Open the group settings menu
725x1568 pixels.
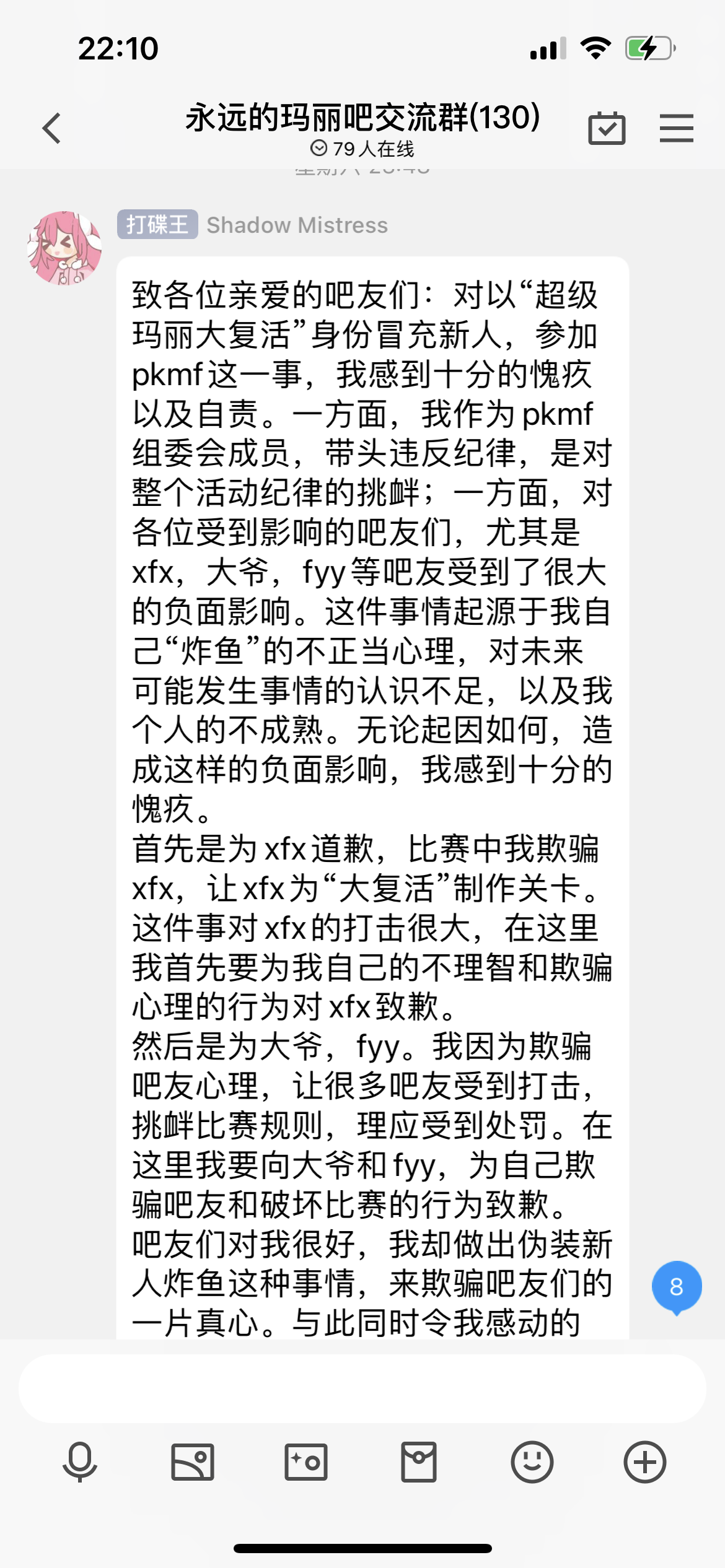pyautogui.click(x=676, y=128)
